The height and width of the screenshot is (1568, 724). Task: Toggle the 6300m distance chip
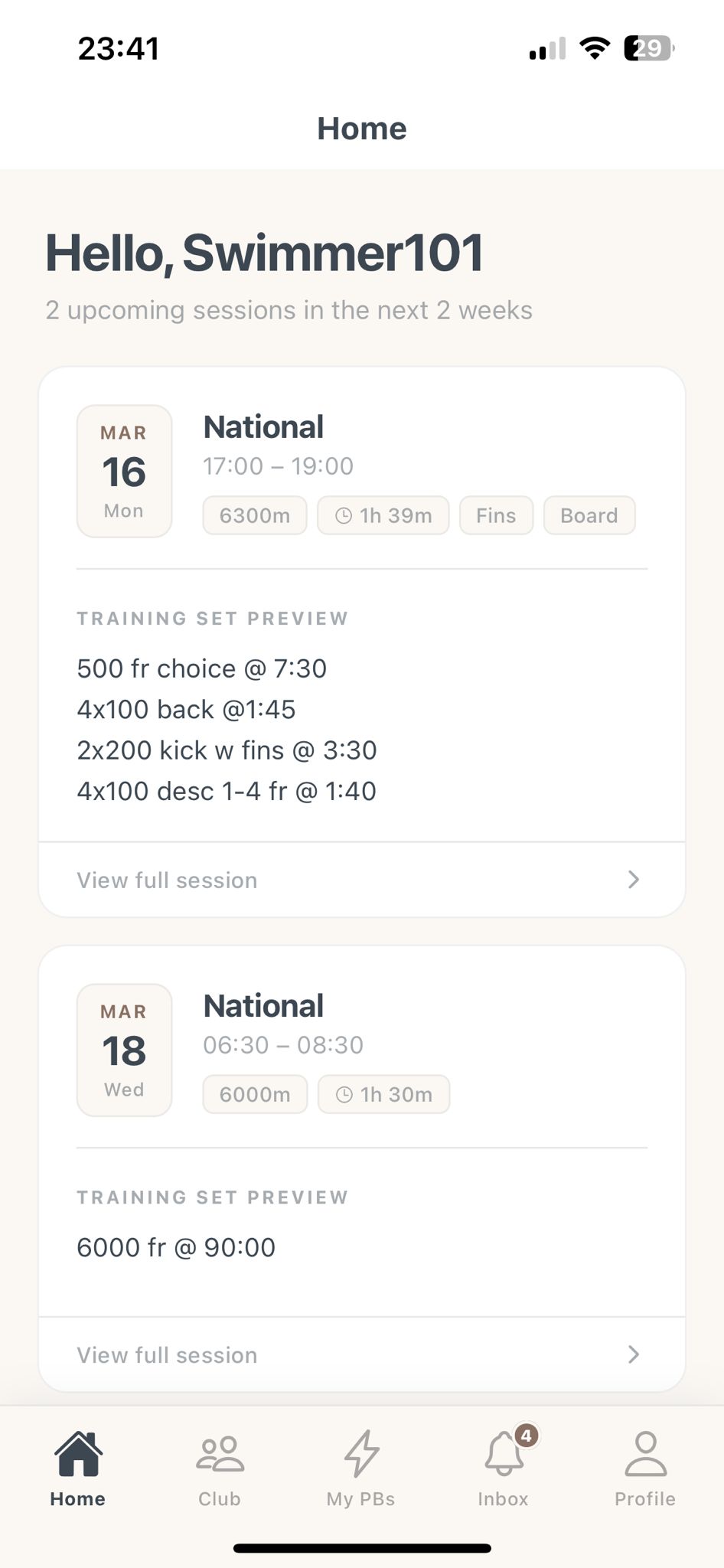[x=254, y=514]
